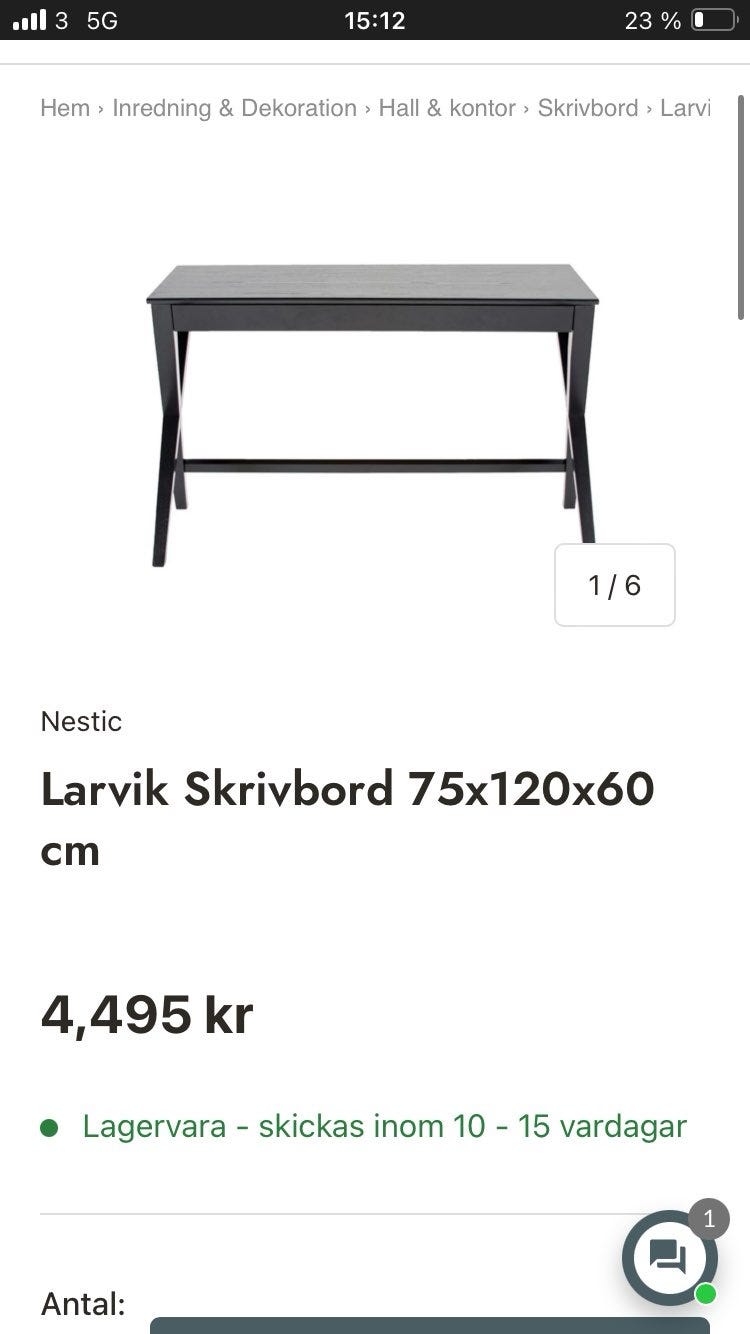Click the clock showing 15:12
750x1334 pixels.
pos(375,19)
